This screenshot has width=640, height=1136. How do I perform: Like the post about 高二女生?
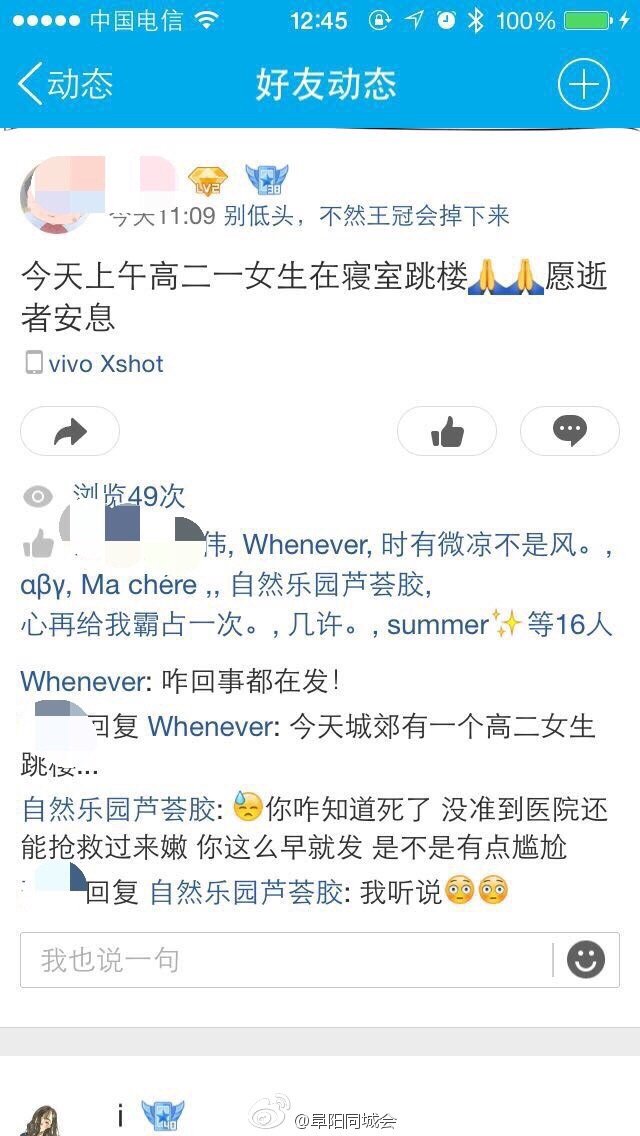[x=447, y=432]
